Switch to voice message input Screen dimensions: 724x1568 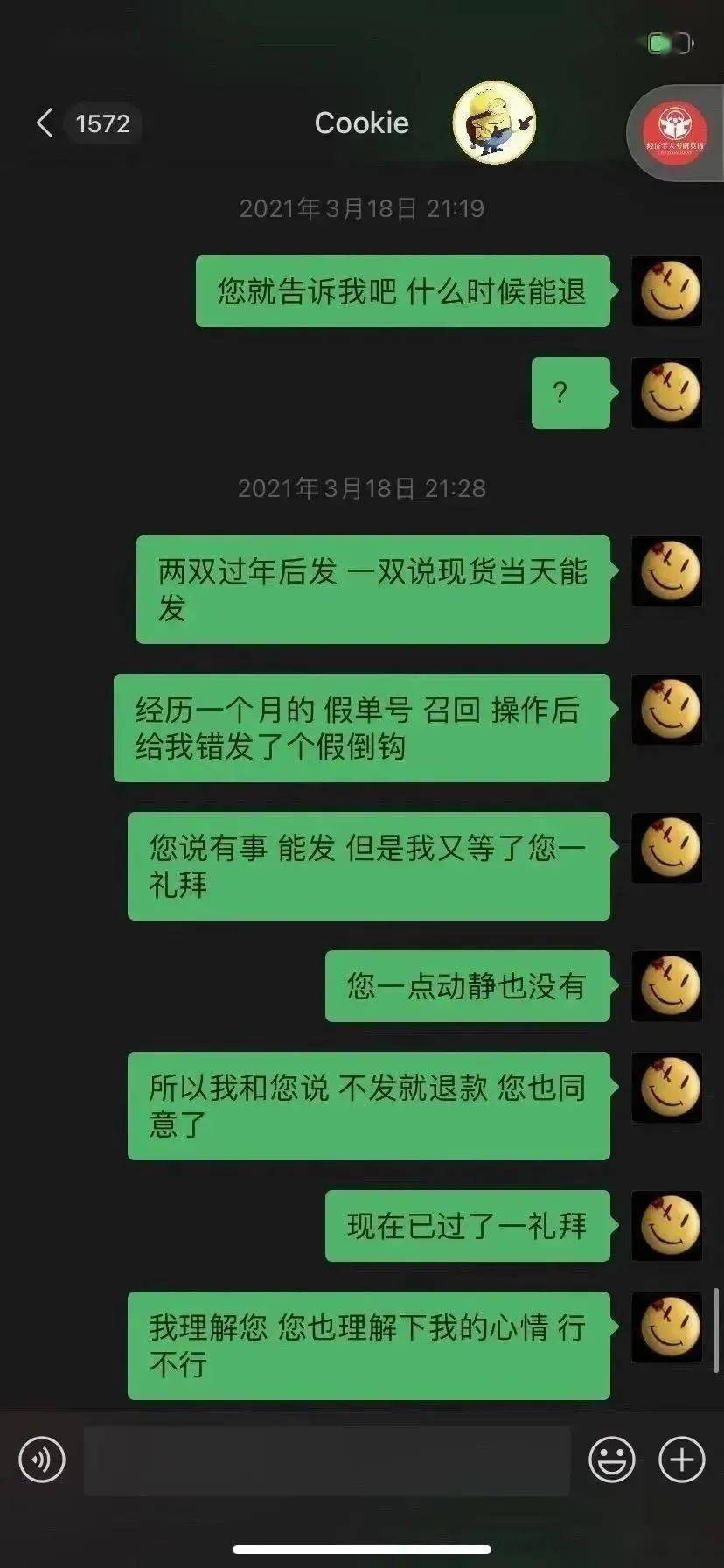pyautogui.click(x=42, y=1459)
